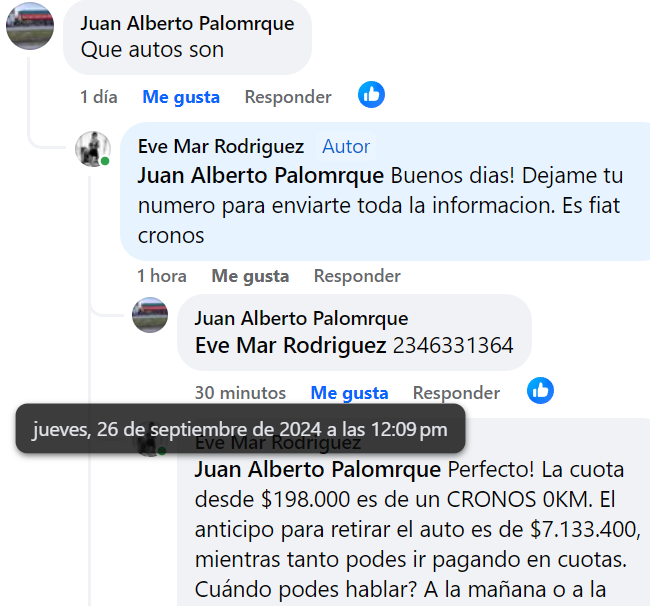Like Eve Mar Rodriguez's 'Buenos dias' reply

pos(250,276)
